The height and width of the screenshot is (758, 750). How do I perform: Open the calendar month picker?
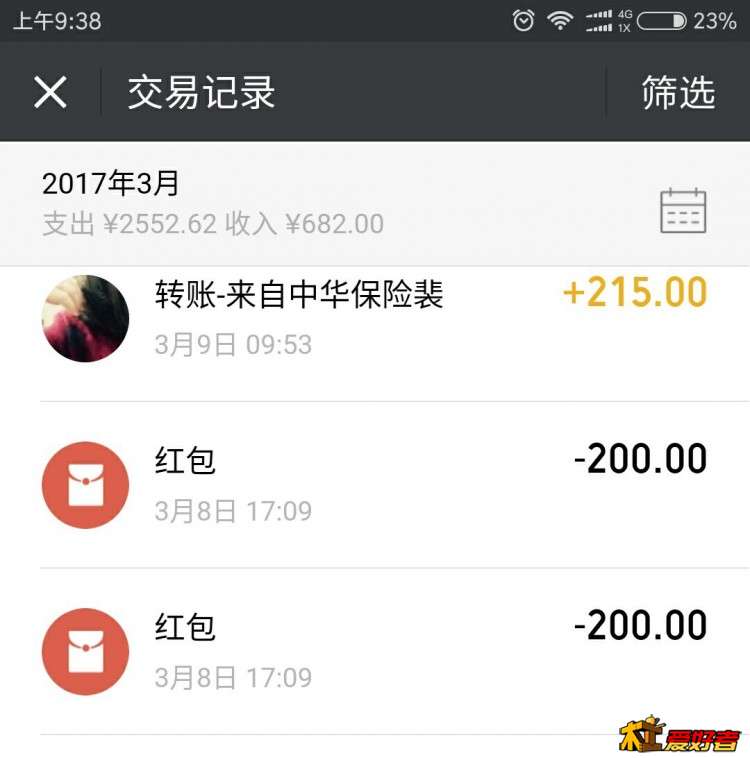coord(683,211)
